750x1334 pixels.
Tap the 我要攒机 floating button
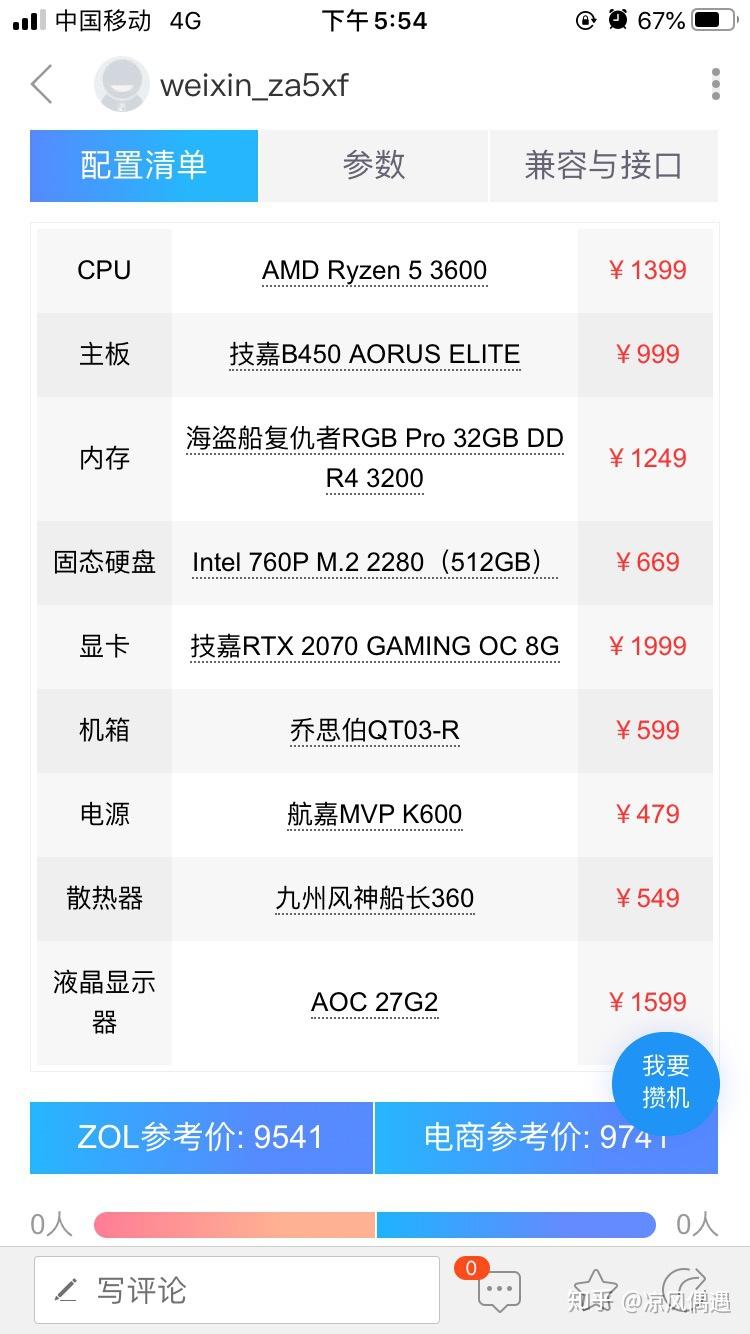[x=665, y=1082]
